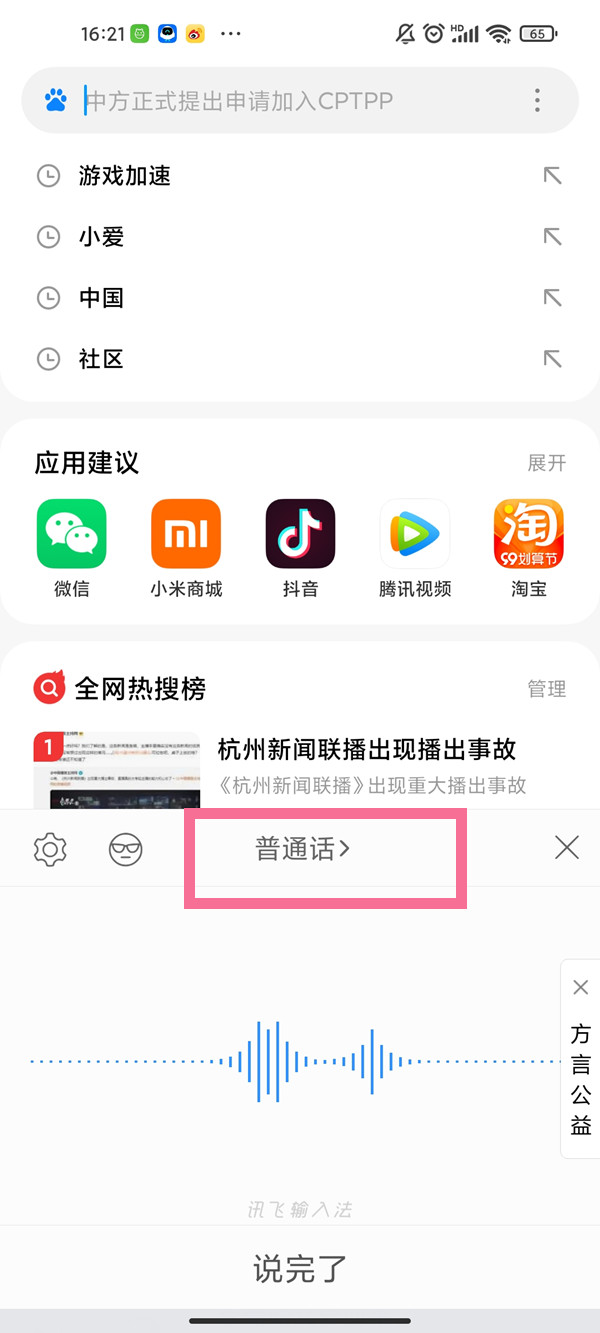This screenshot has height=1333, width=600.
Task: Change the voice language from 普通话
Action: (x=302, y=849)
